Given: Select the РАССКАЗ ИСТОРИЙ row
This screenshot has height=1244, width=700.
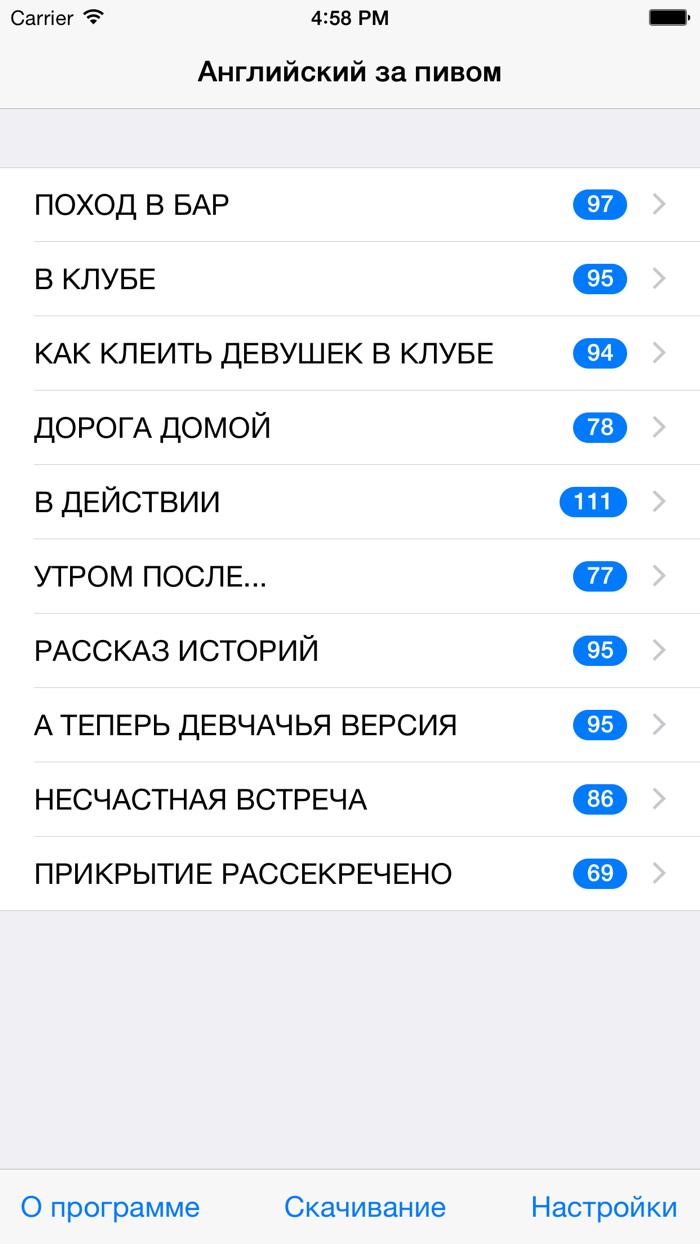Looking at the screenshot, I should point(350,650).
